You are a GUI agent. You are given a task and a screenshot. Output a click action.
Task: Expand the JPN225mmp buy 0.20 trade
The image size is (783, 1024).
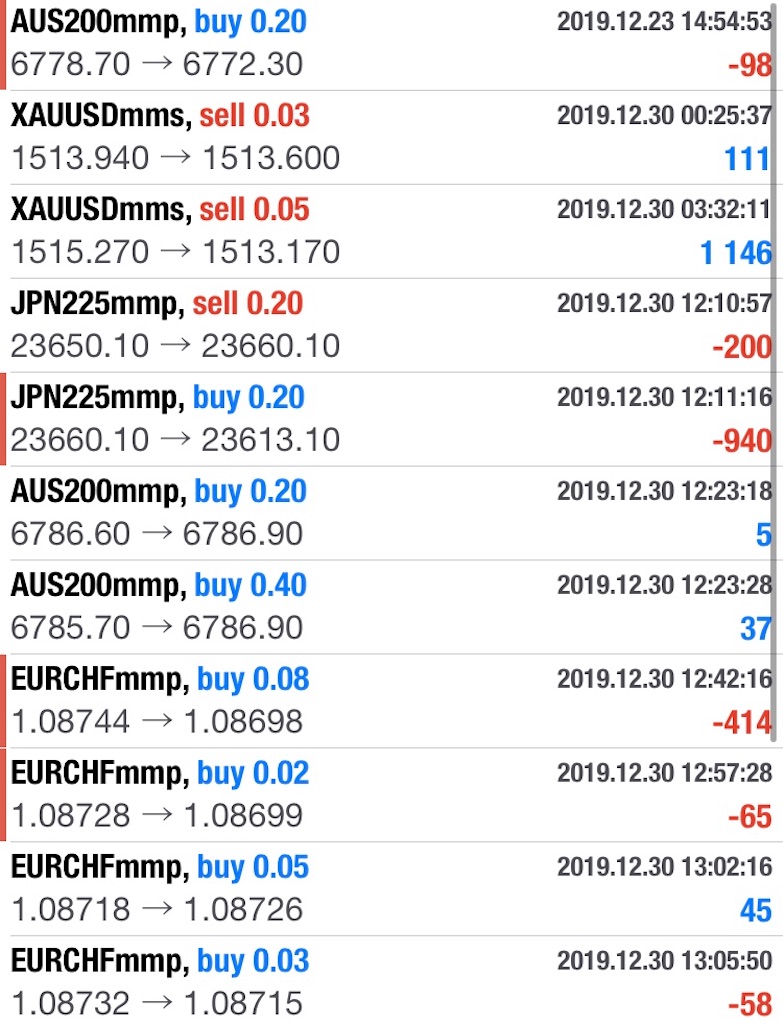click(390, 419)
